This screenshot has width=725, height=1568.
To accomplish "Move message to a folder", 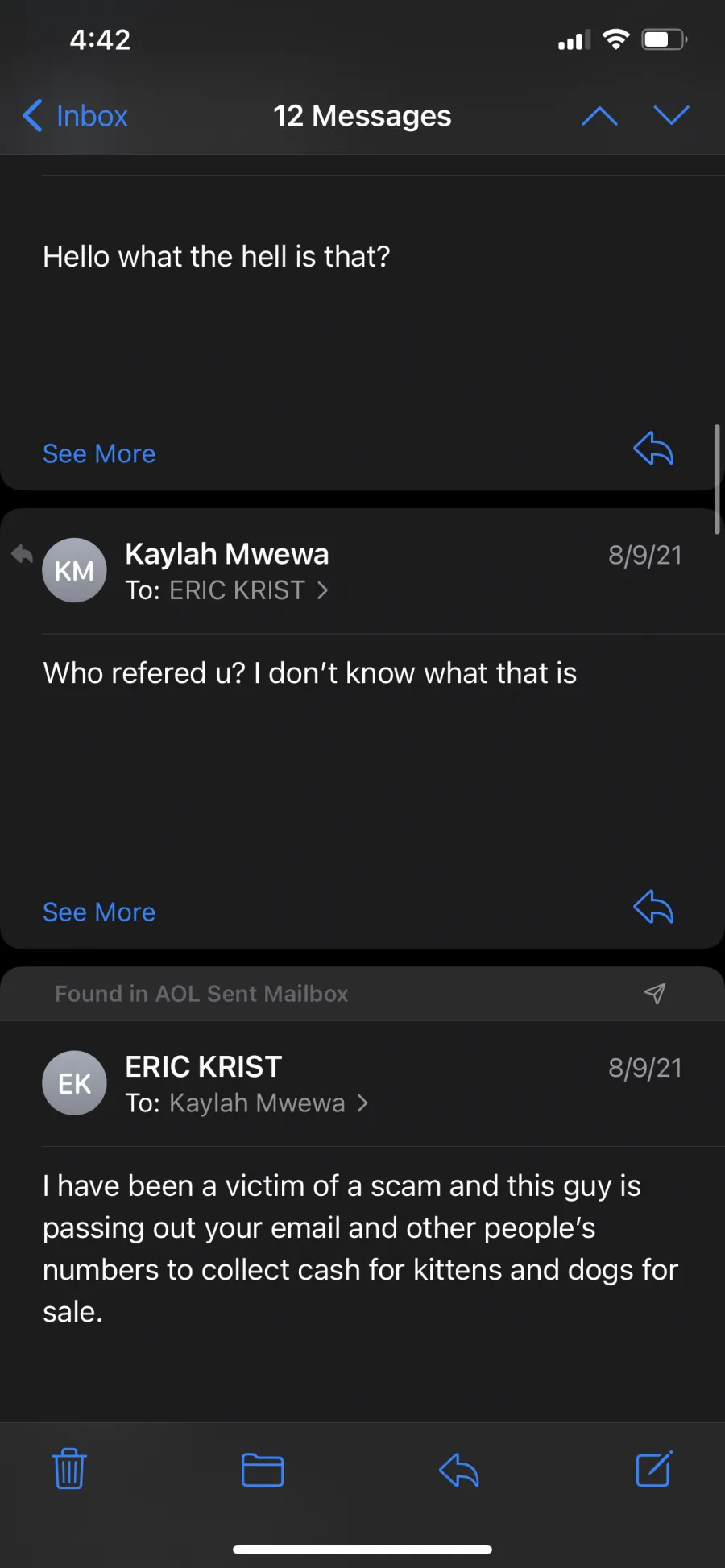I will click(263, 1470).
